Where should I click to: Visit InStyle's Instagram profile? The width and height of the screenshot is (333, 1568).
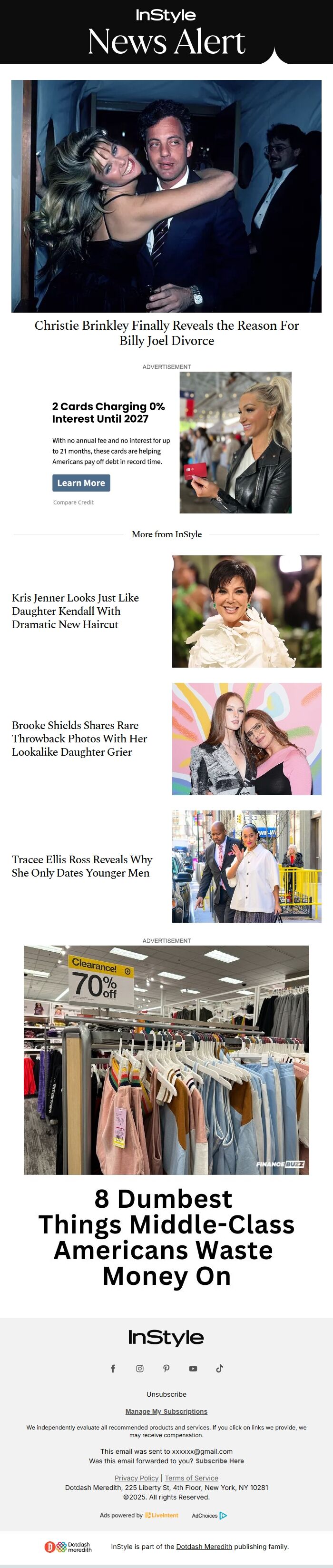(139, 1368)
